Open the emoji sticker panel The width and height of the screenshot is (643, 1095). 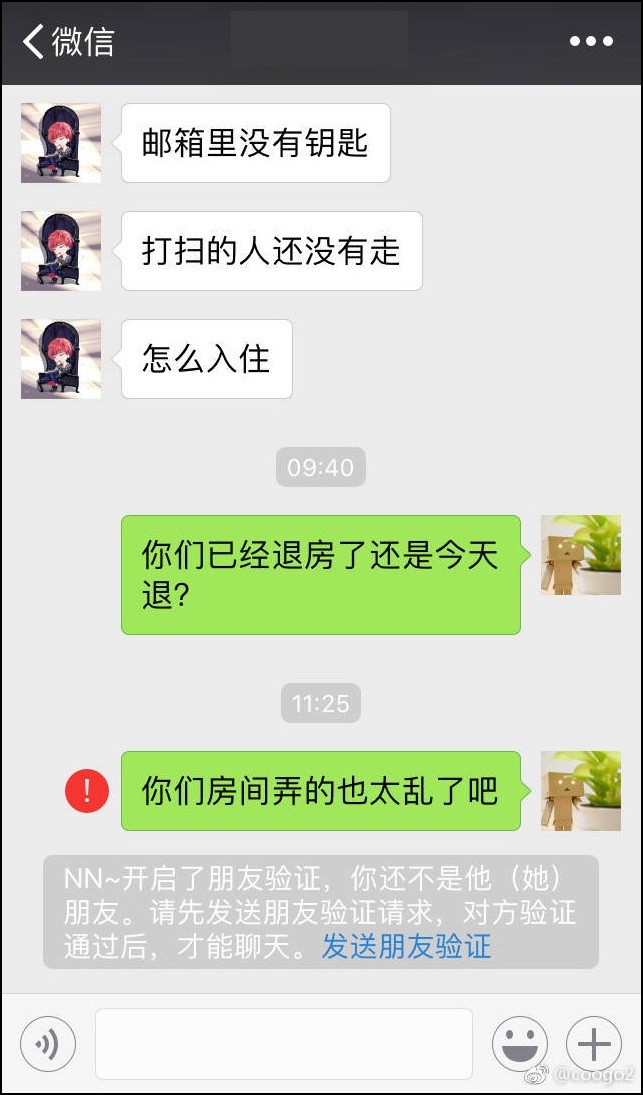tap(519, 1045)
